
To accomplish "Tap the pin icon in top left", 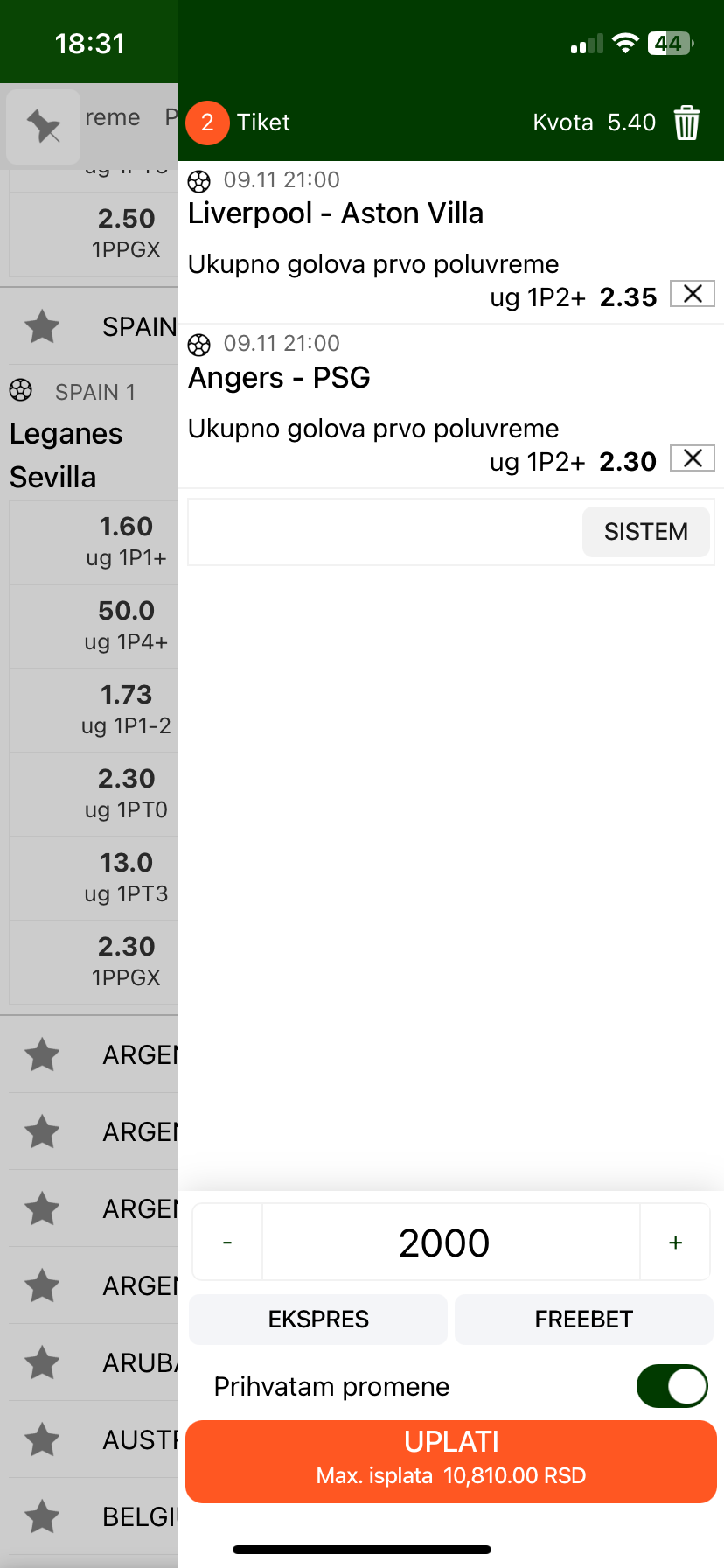I will 44,127.
